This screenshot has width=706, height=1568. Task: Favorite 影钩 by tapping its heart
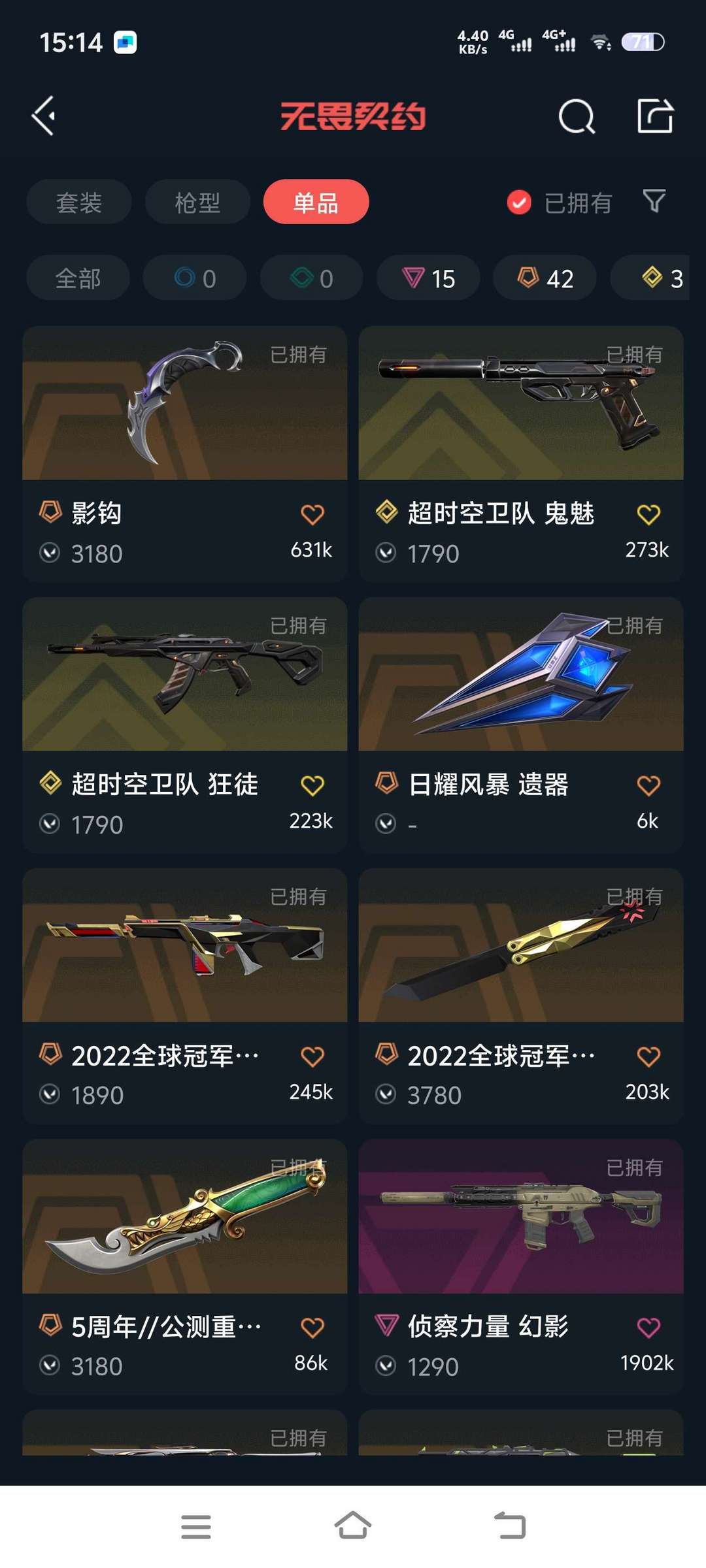point(312,514)
